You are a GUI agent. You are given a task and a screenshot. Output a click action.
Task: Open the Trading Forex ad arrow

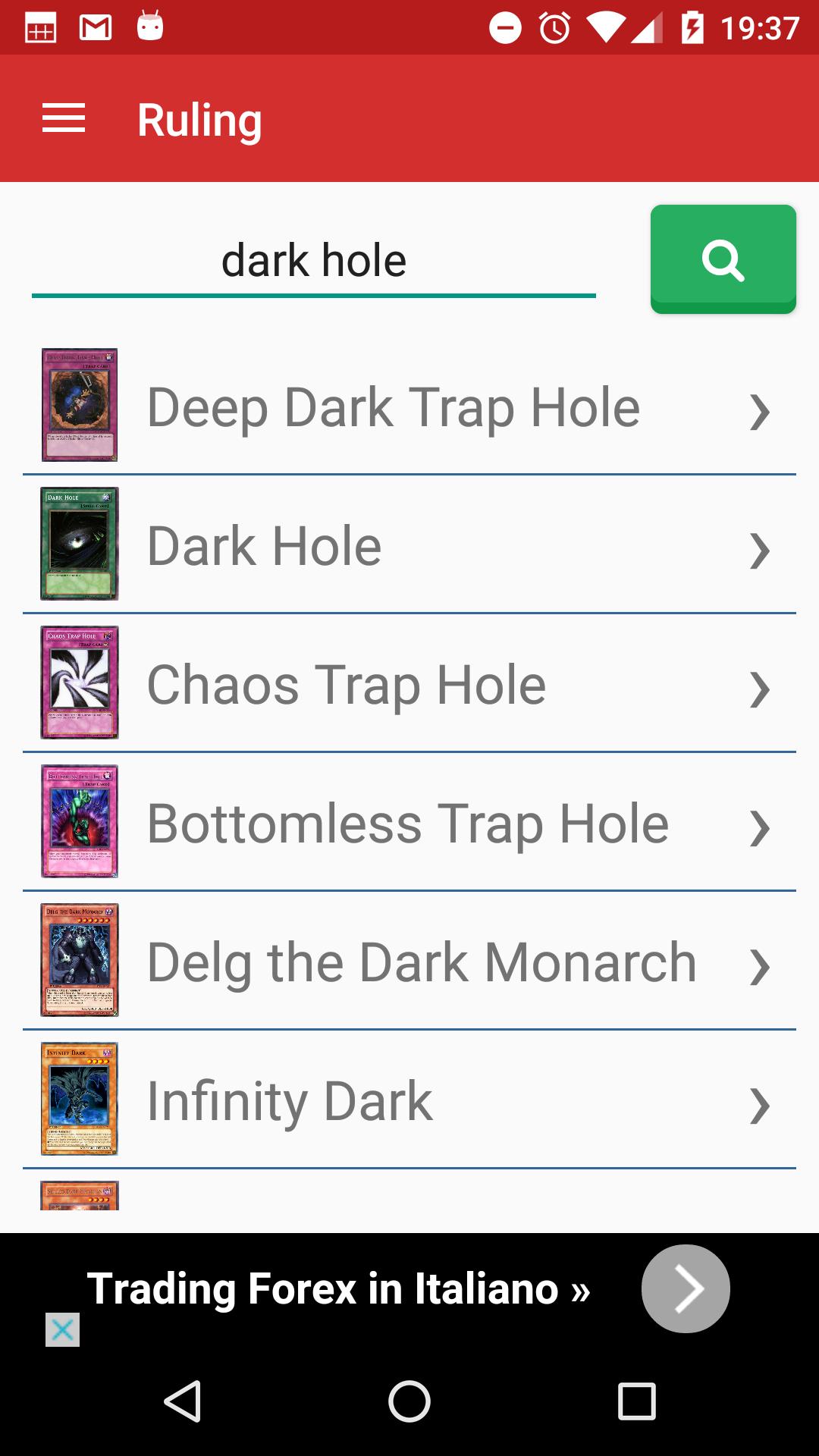tap(685, 1288)
